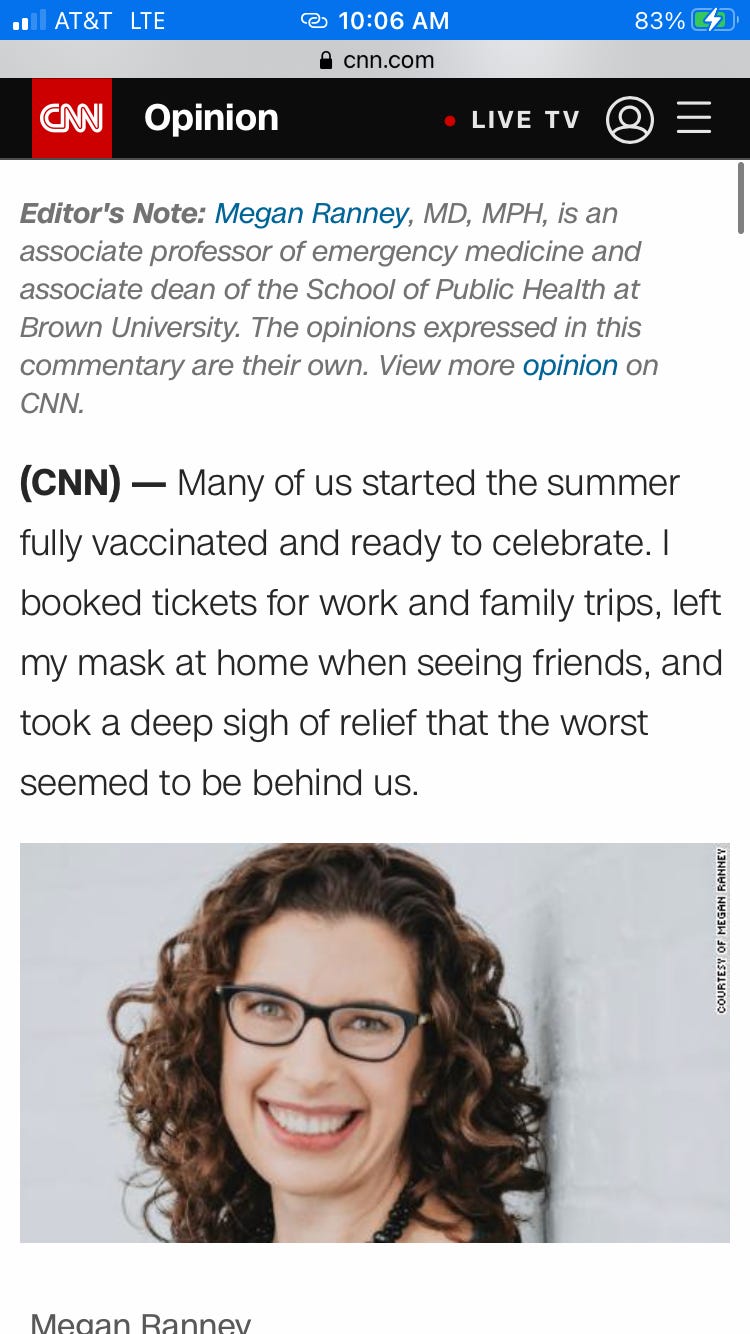The image size is (750, 1334).
Task: Open Megan Ranney's author link
Action: coord(312,213)
